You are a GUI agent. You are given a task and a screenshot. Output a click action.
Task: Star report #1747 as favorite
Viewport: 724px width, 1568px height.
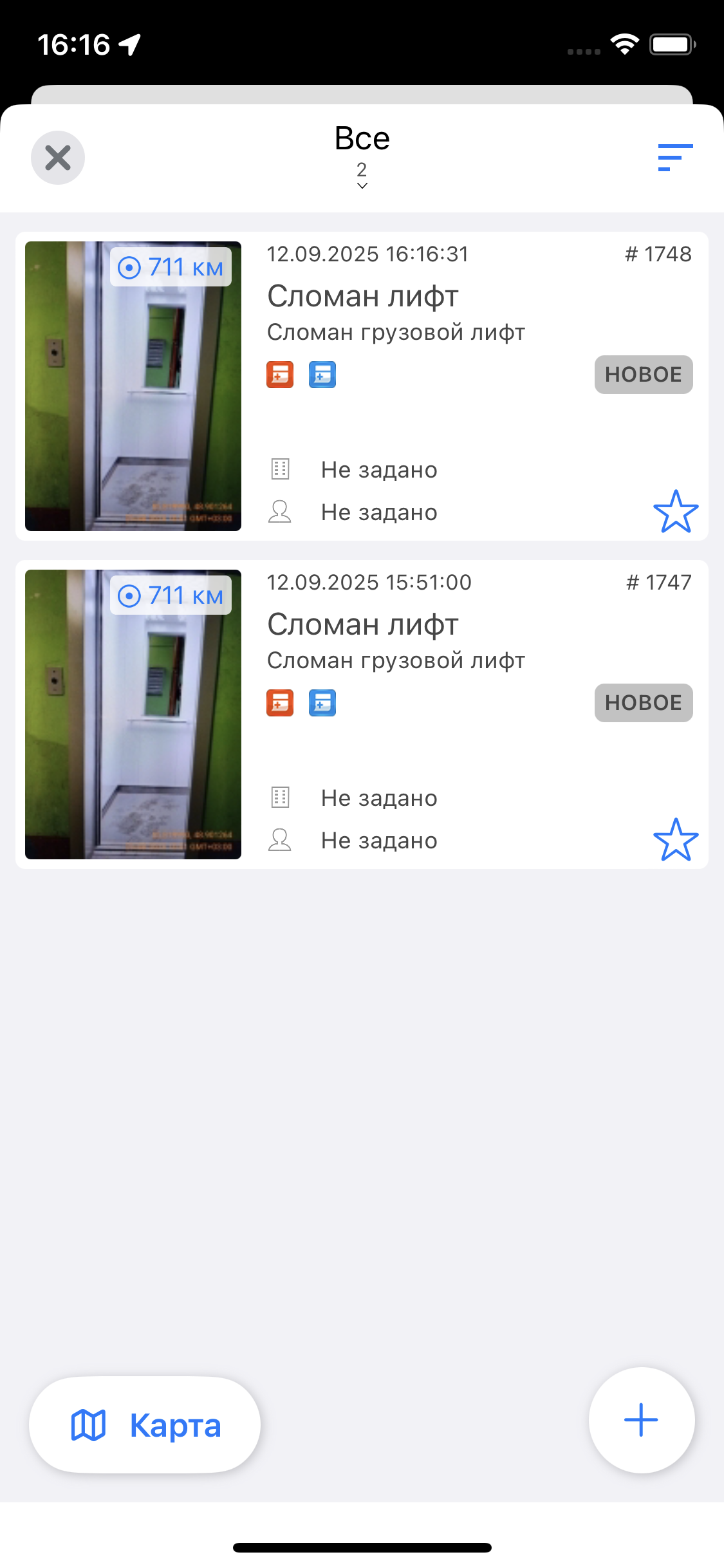tap(676, 840)
